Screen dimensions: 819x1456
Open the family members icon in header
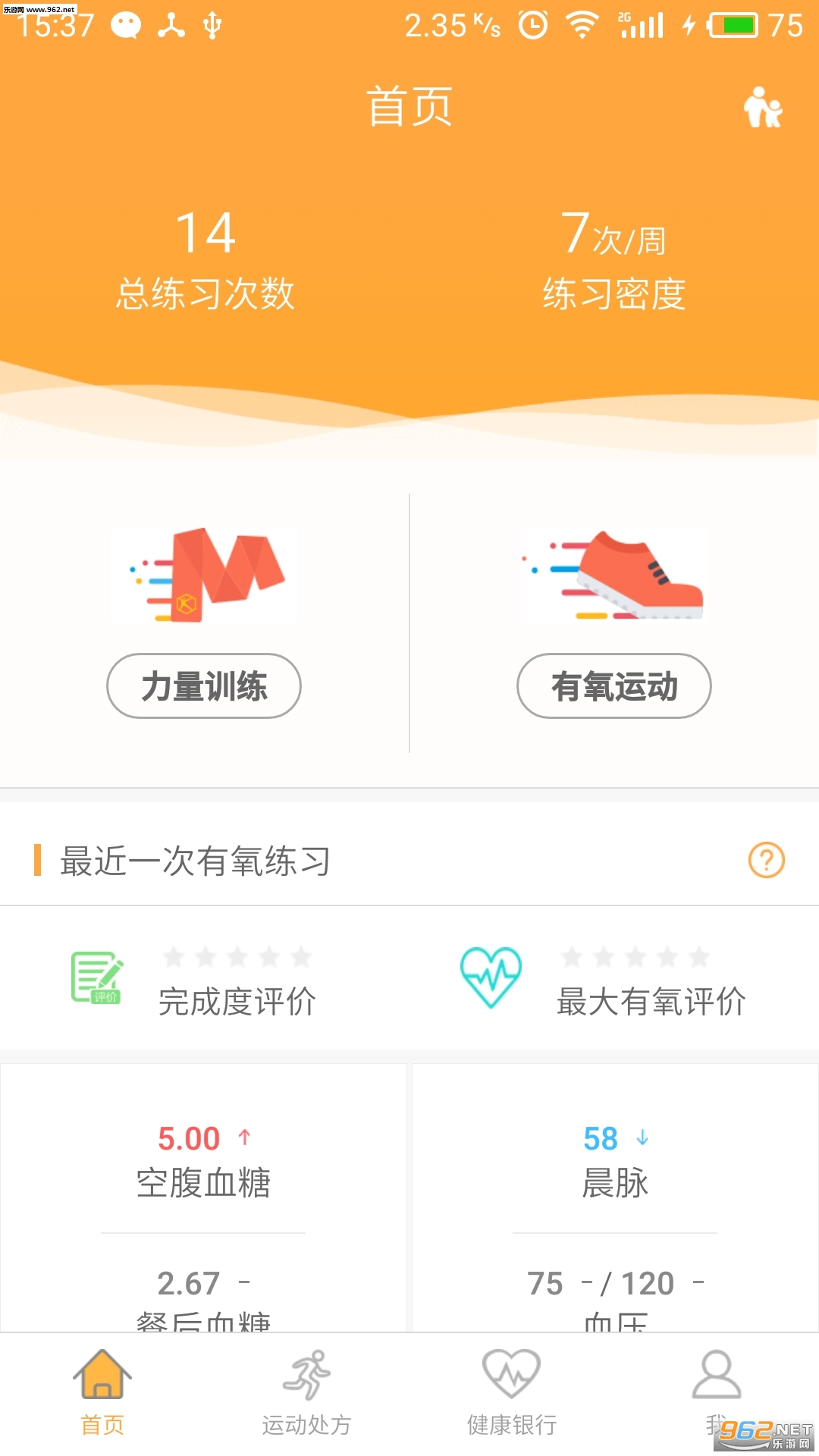762,107
